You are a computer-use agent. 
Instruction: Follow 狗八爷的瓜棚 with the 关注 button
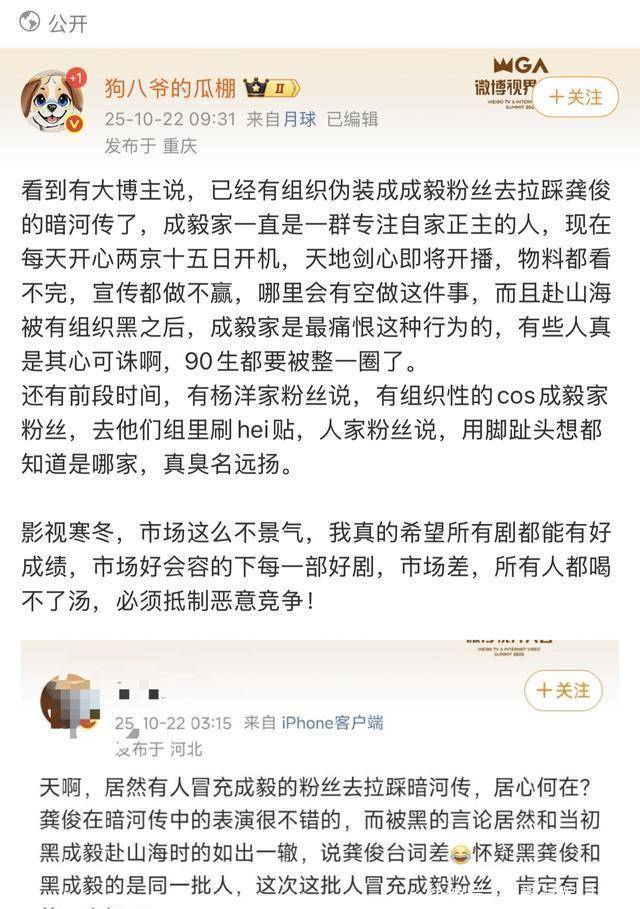[574, 98]
